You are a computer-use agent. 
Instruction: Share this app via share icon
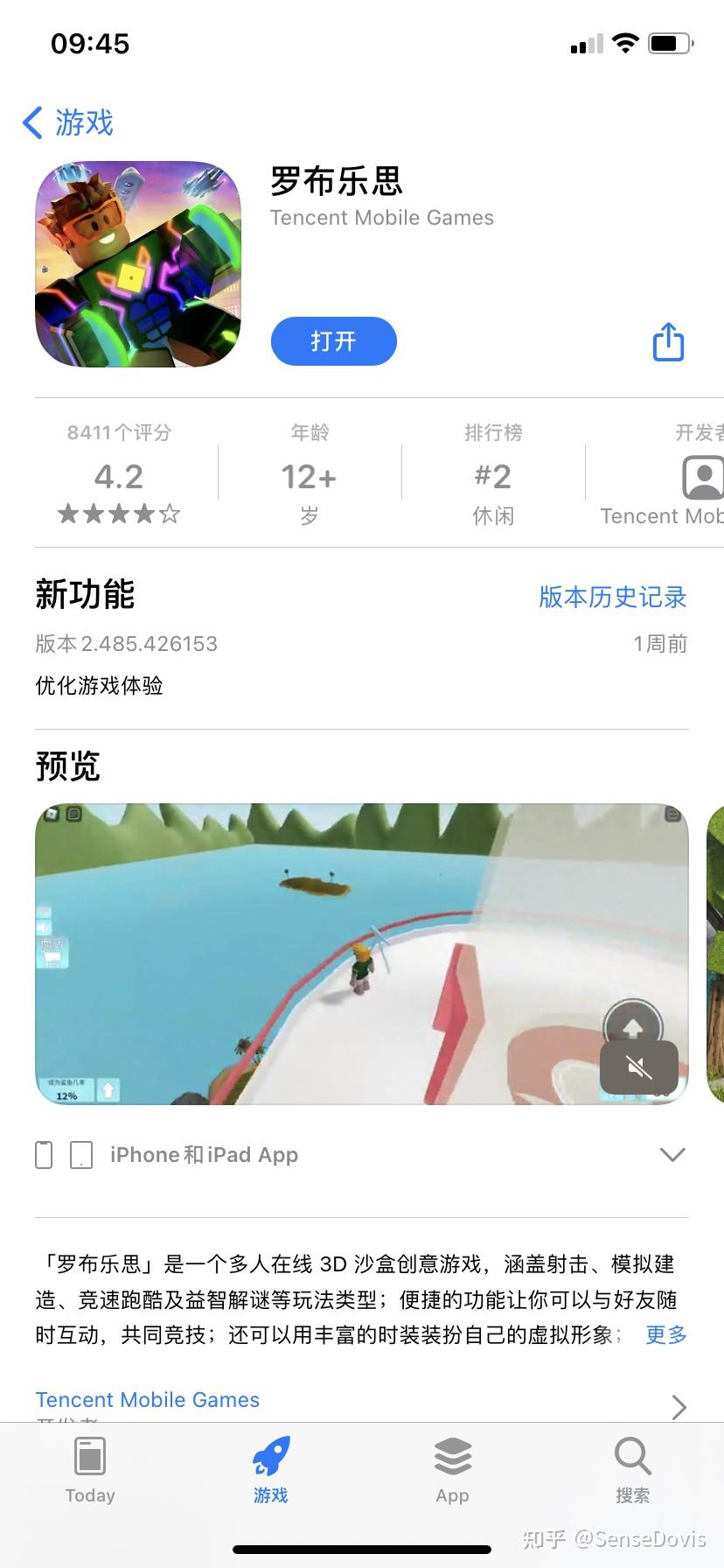[669, 341]
